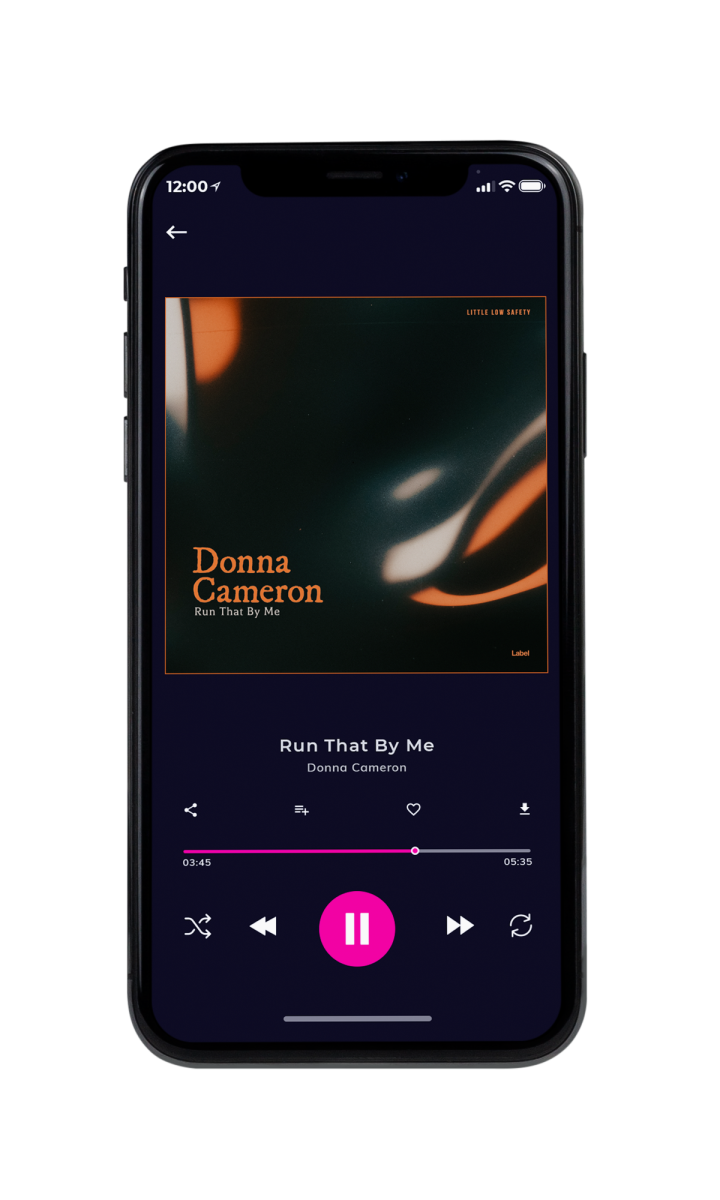
Task: Tap the playback progress bar
Action: click(x=357, y=851)
